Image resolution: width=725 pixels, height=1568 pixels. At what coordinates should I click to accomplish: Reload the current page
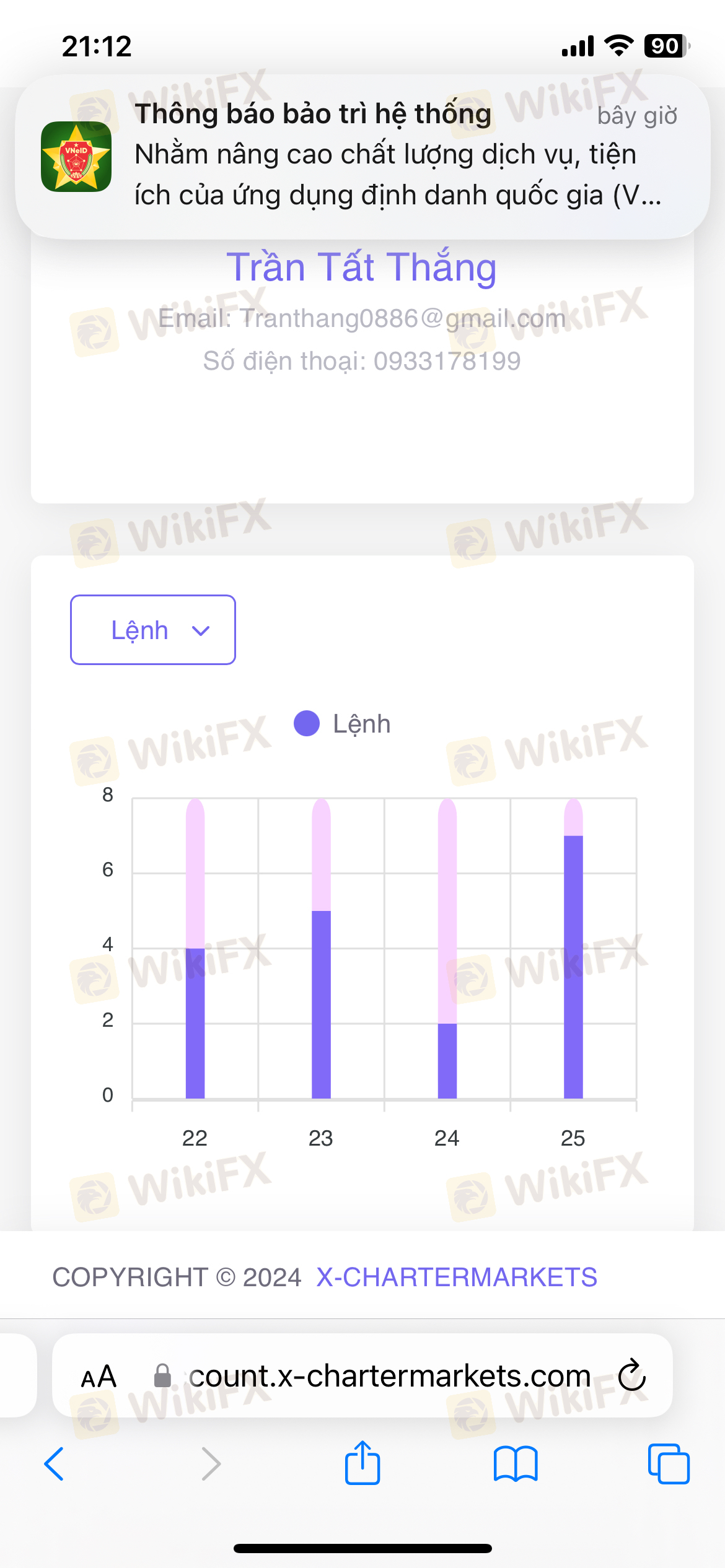[x=632, y=1375]
